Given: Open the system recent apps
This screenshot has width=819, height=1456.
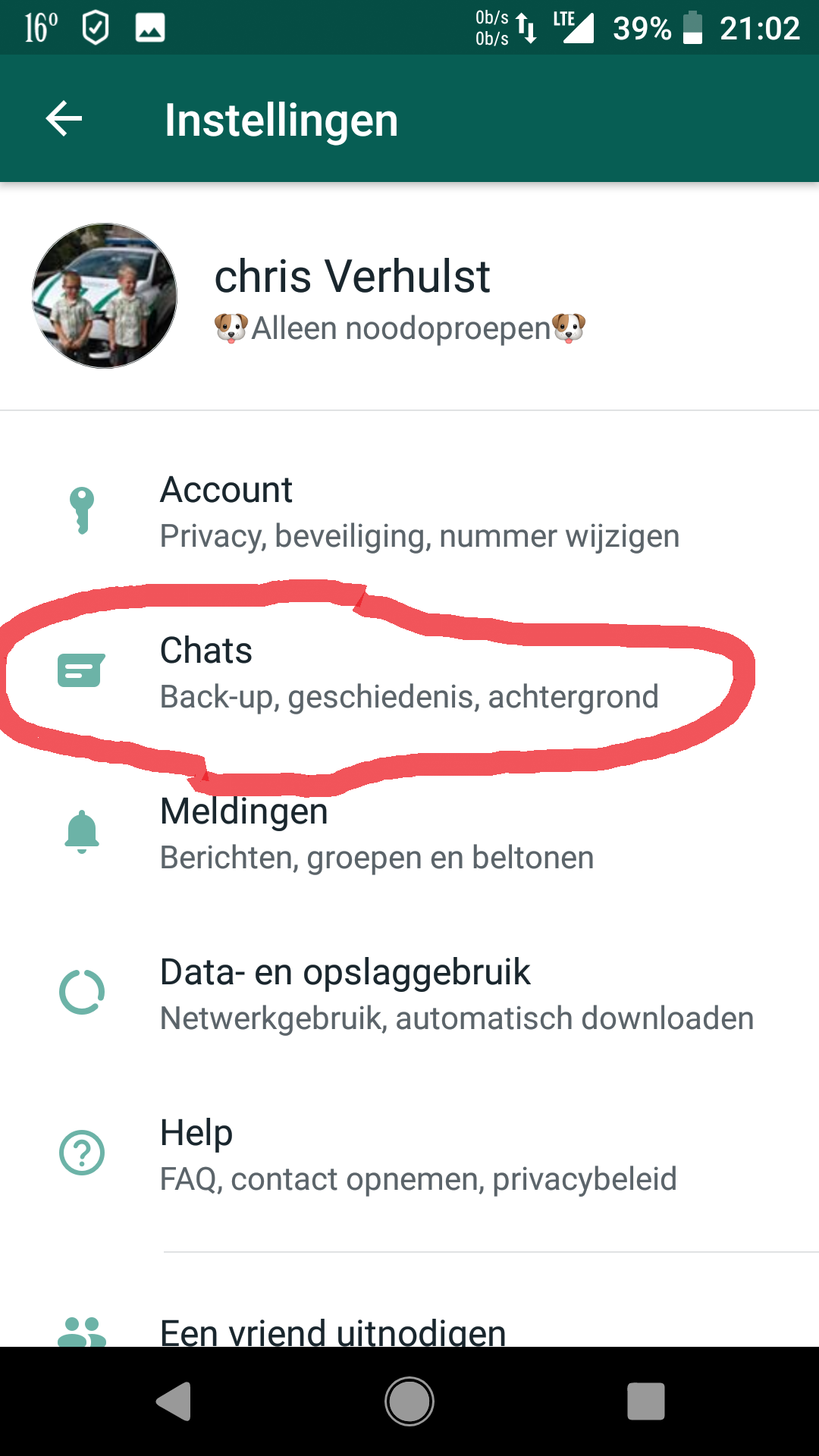Looking at the screenshot, I should [646, 1401].
